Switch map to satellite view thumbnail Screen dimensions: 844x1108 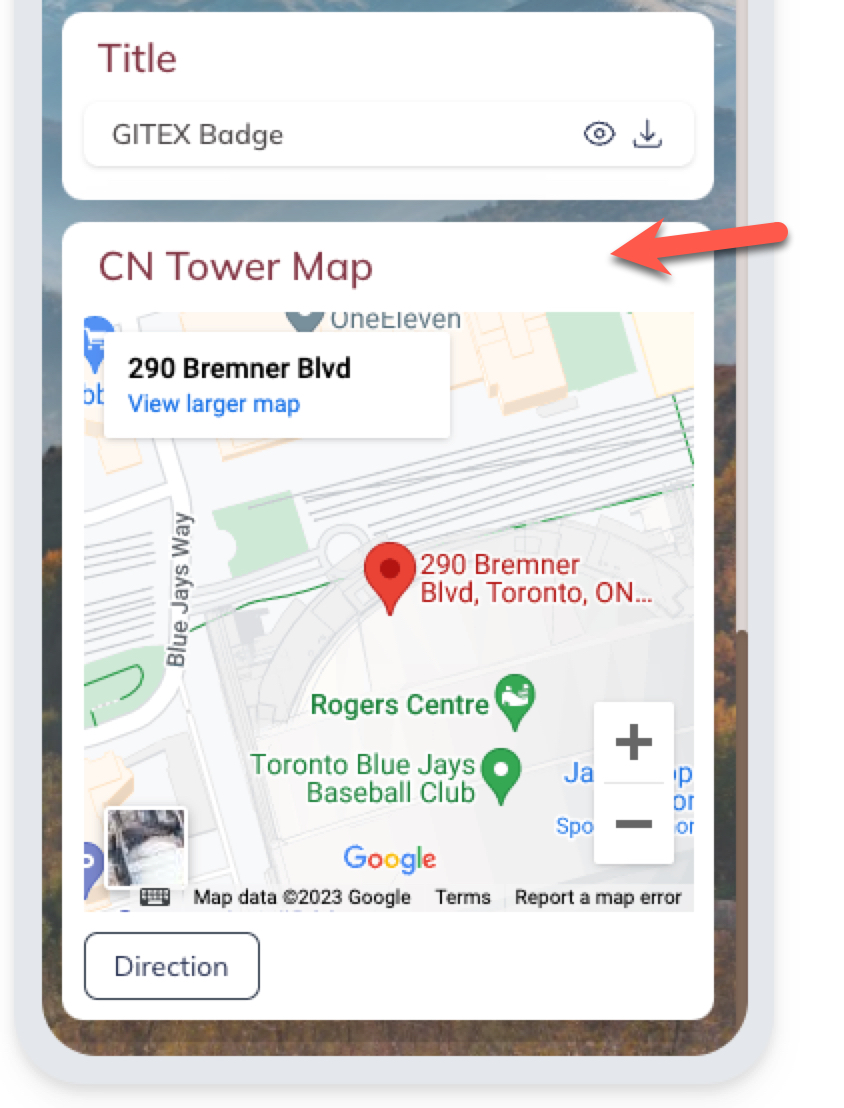pyautogui.click(x=146, y=848)
